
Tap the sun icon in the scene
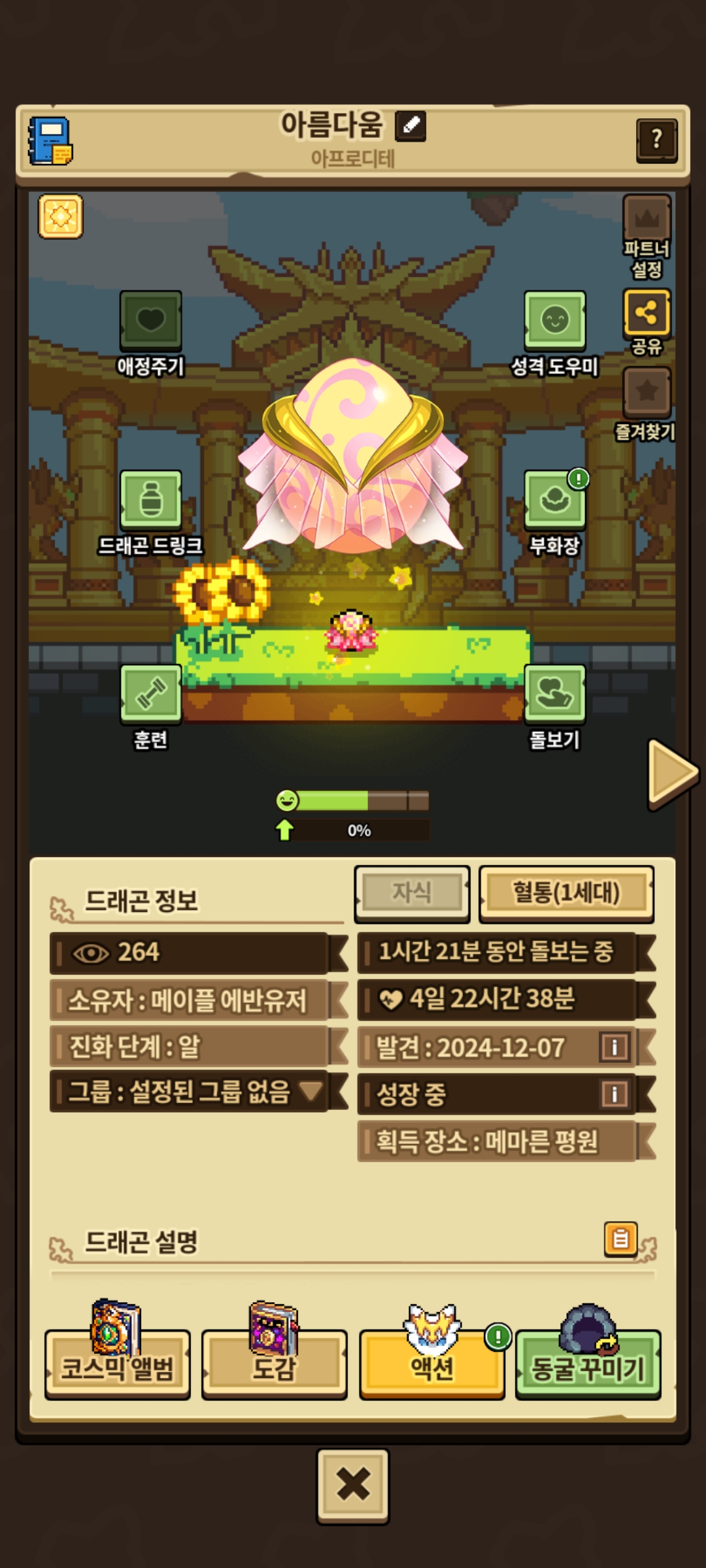coord(61,216)
